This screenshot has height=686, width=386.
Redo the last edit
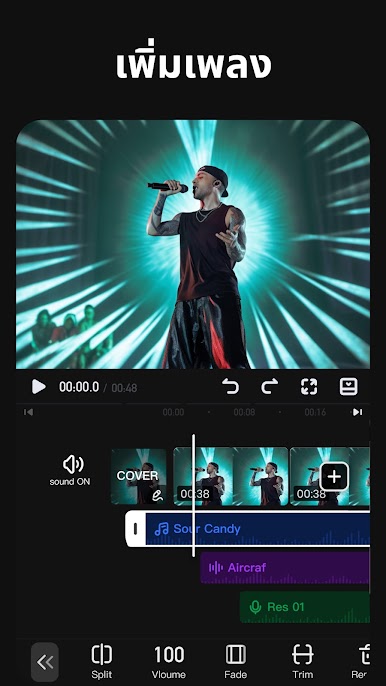click(x=270, y=387)
